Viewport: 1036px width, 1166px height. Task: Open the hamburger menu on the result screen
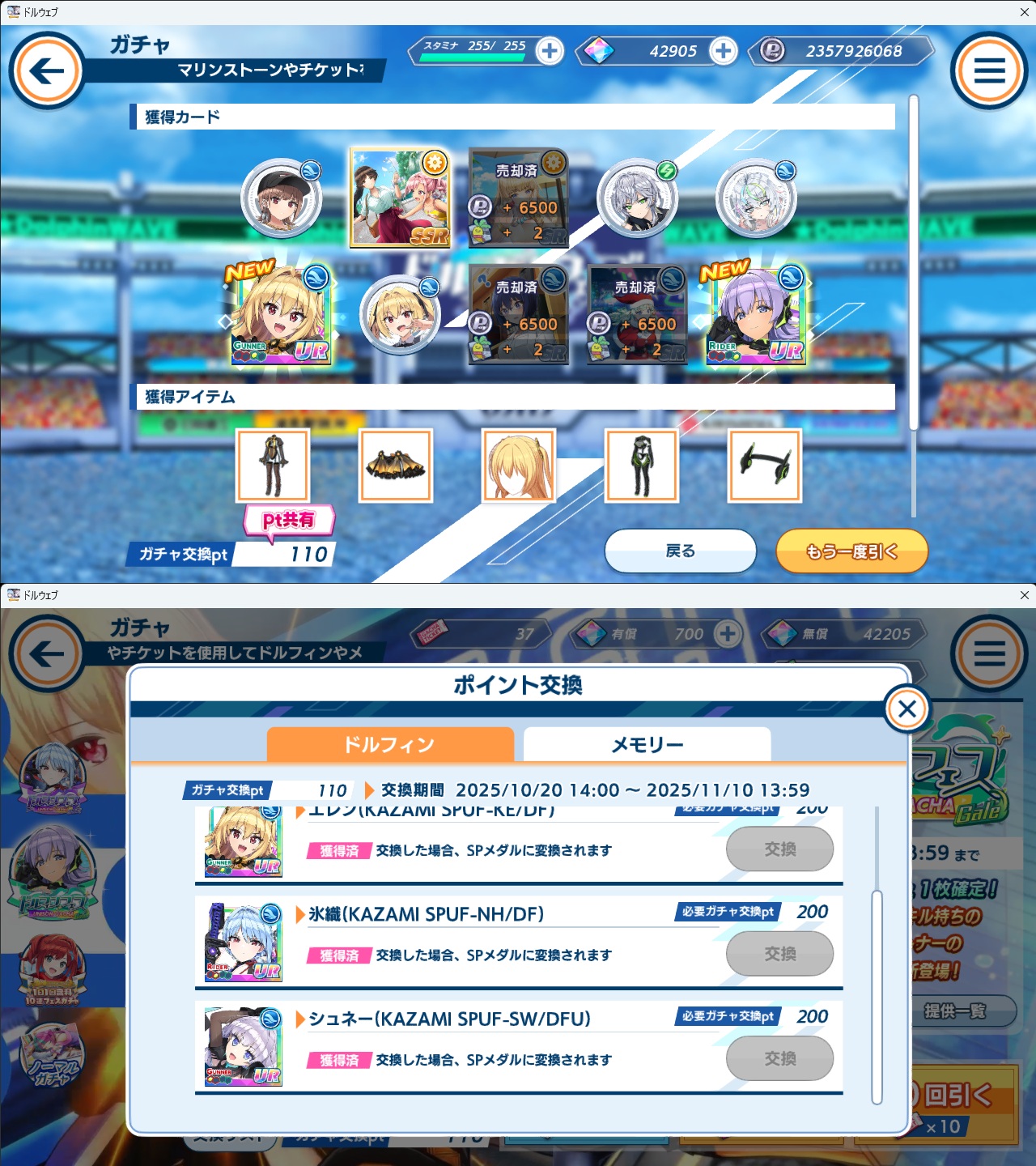(x=989, y=71)
